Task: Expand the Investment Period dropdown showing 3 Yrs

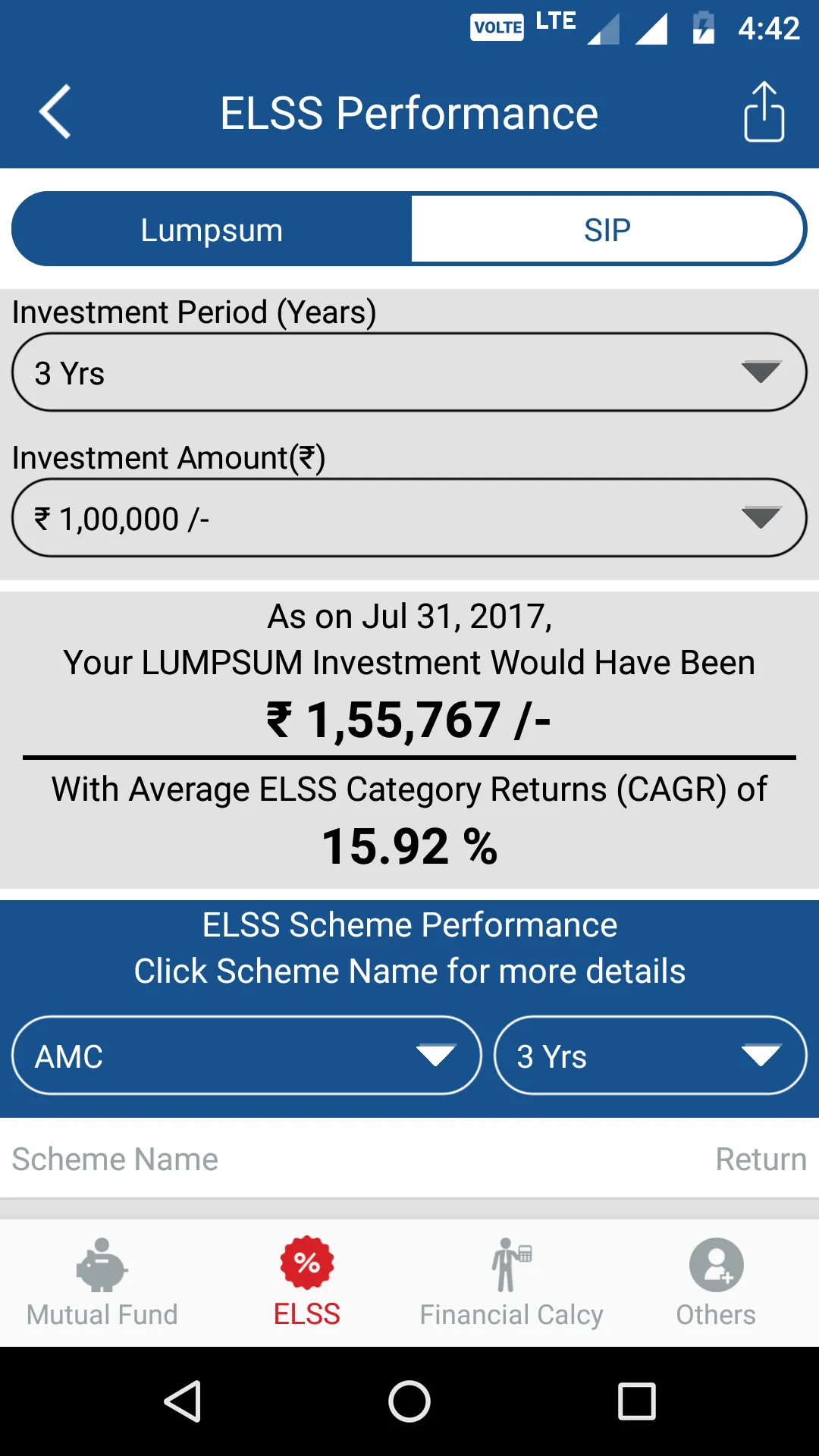Action: (409, 371)
